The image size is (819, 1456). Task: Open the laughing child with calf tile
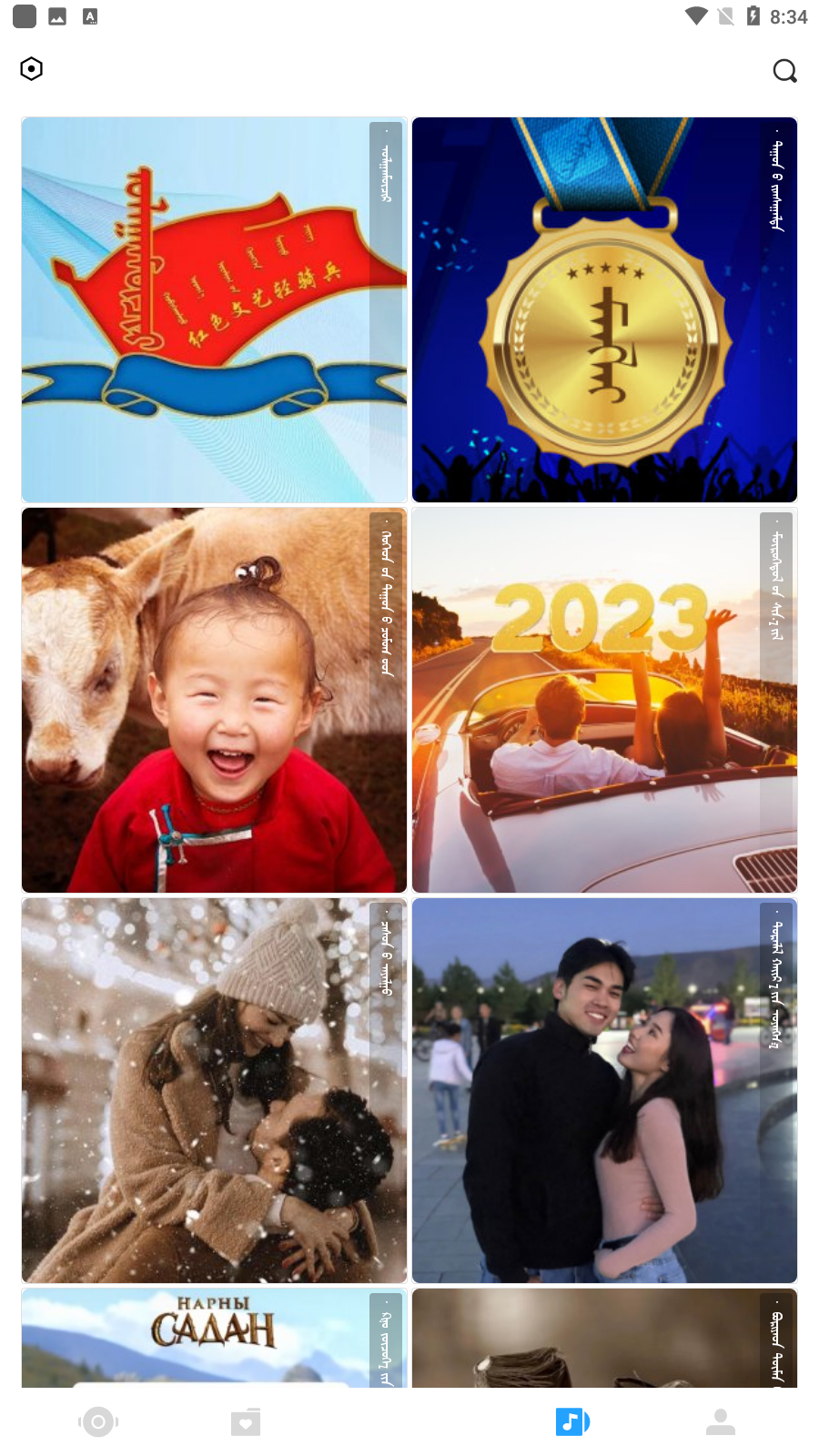tap(214, 700)
